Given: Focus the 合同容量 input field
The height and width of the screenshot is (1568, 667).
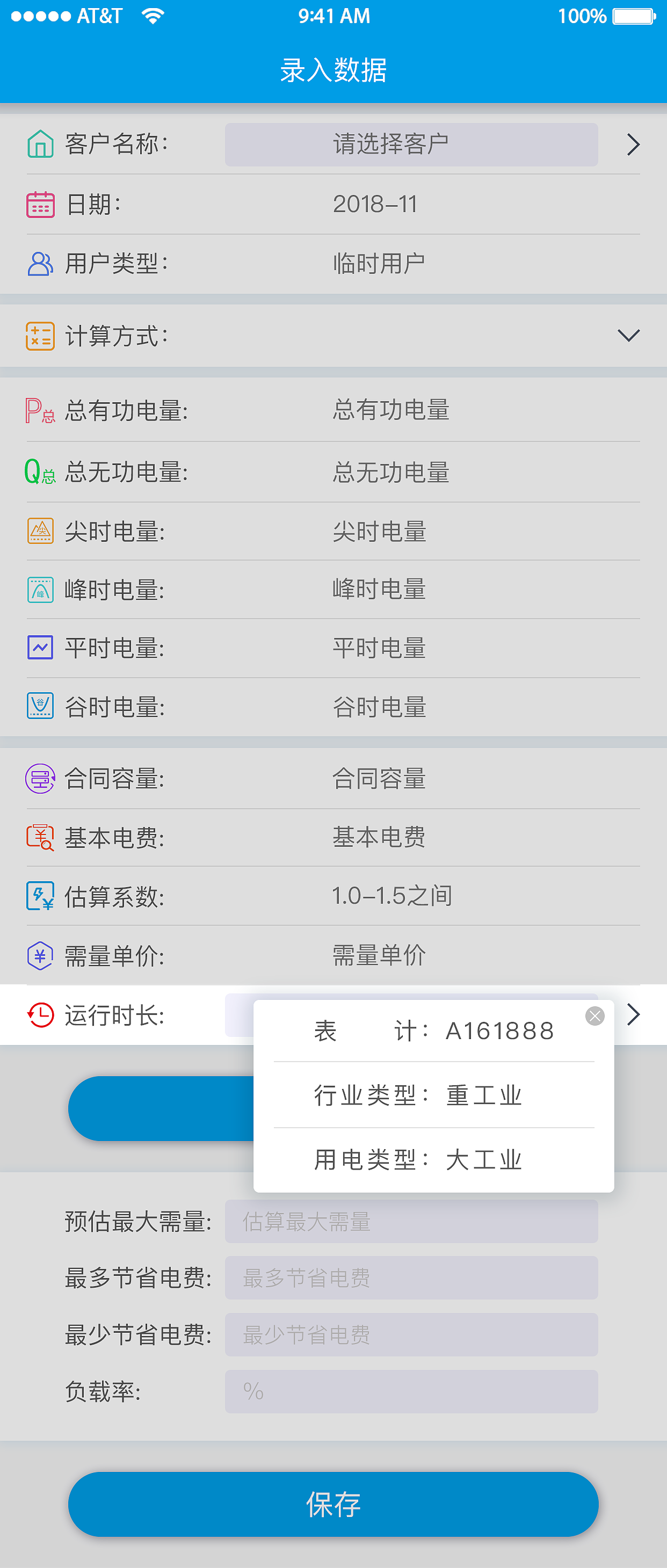Looking at the screenshot, I should (379, 779).
